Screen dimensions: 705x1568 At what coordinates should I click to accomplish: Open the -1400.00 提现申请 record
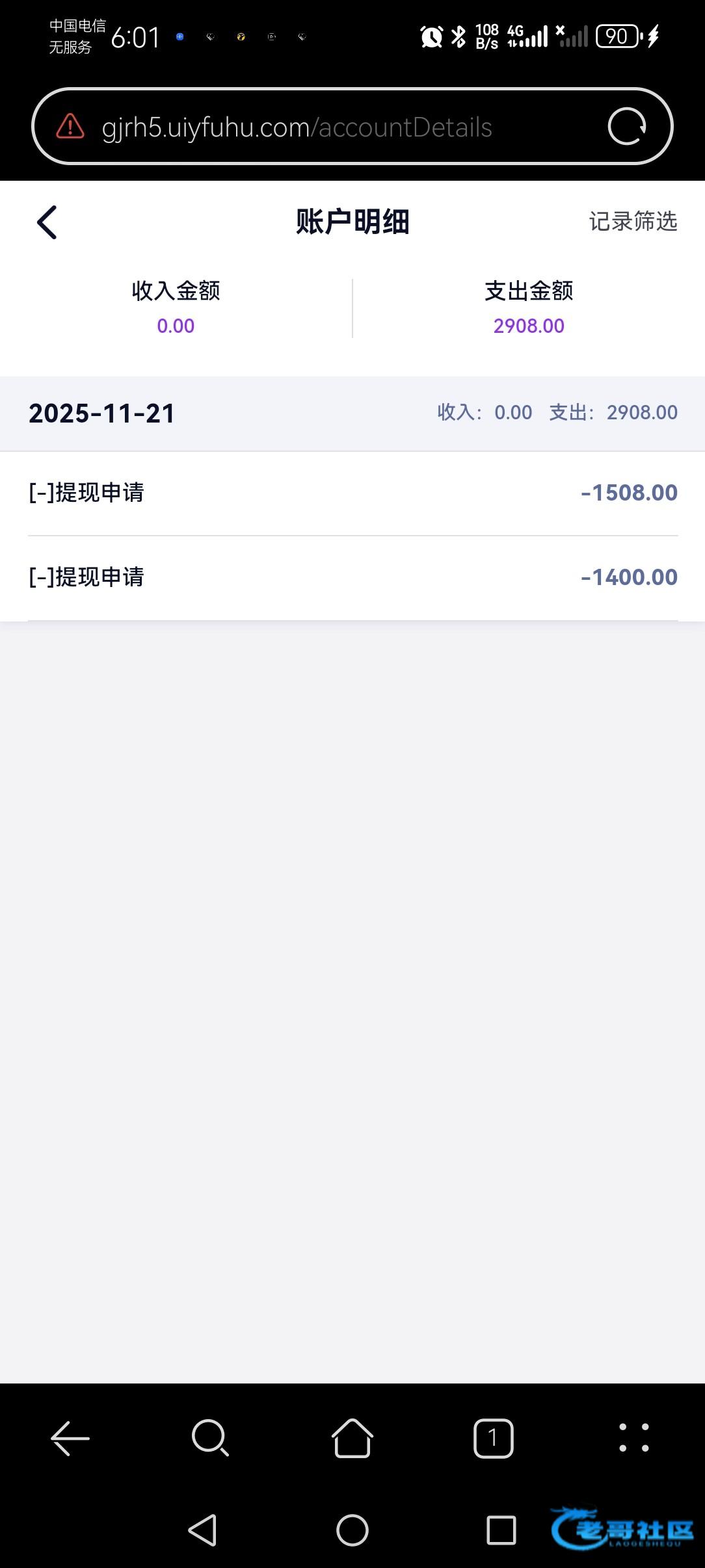pyautogui.click(x=352, y=577)
